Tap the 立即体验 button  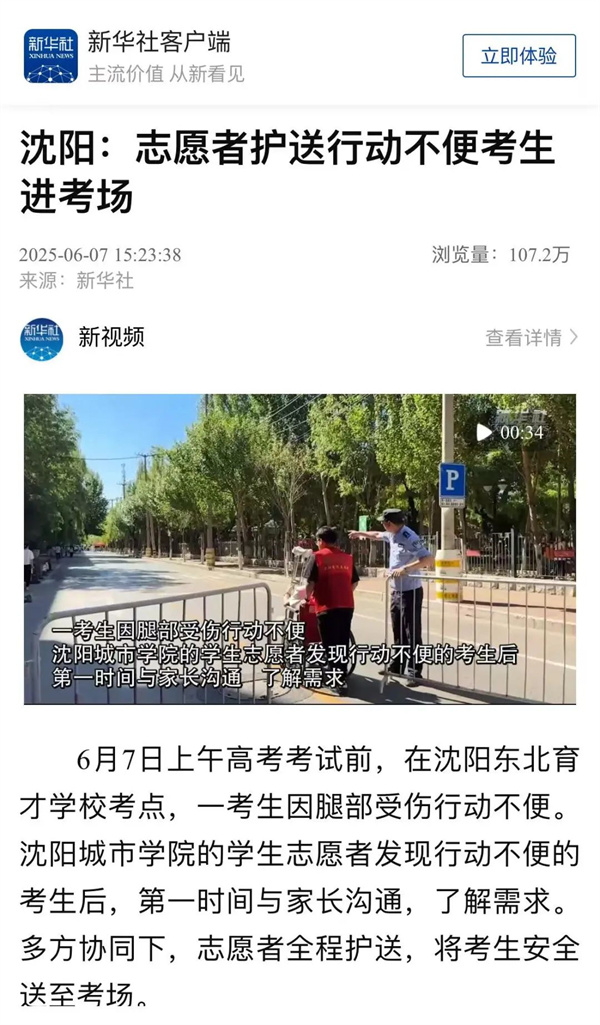[x=519, y=56]
